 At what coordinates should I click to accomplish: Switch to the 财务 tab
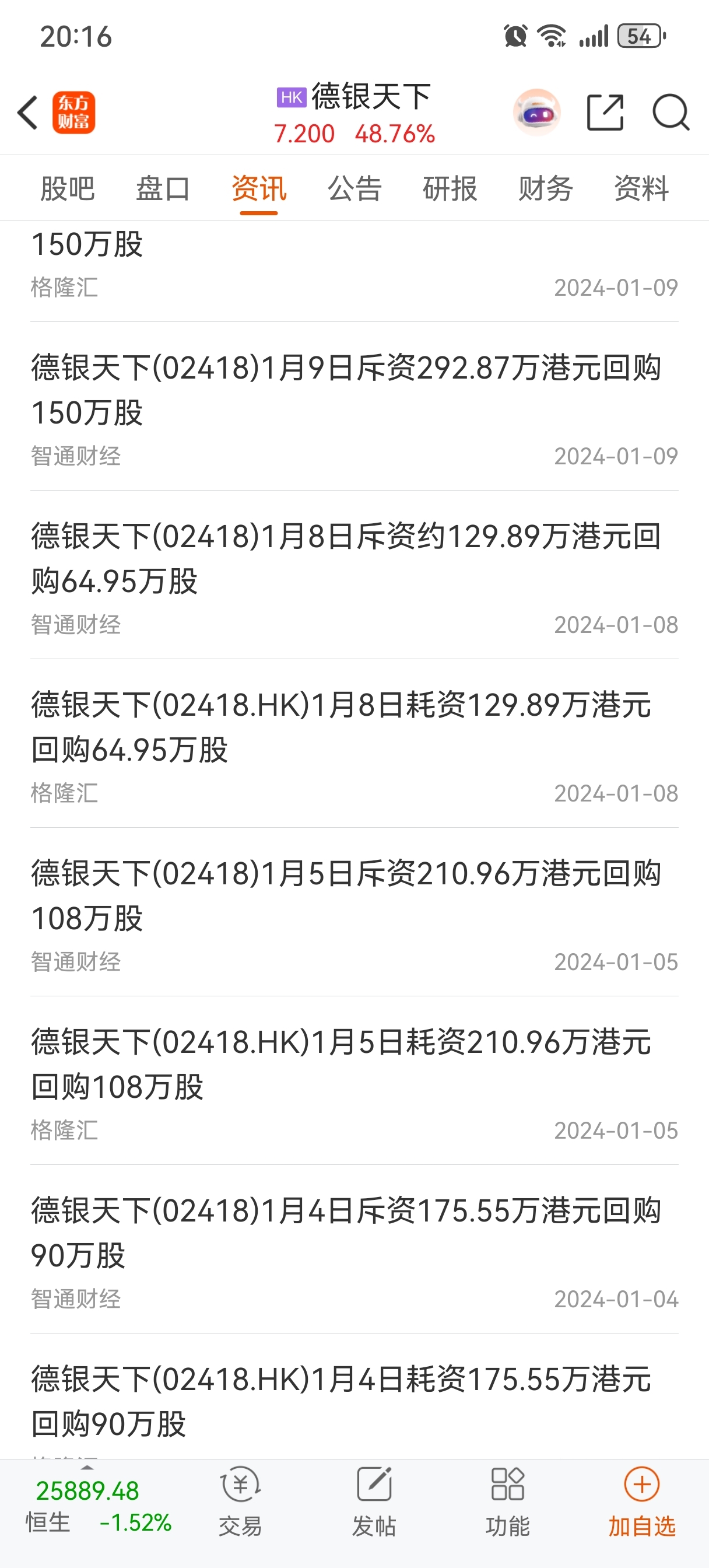pos(546,188)
